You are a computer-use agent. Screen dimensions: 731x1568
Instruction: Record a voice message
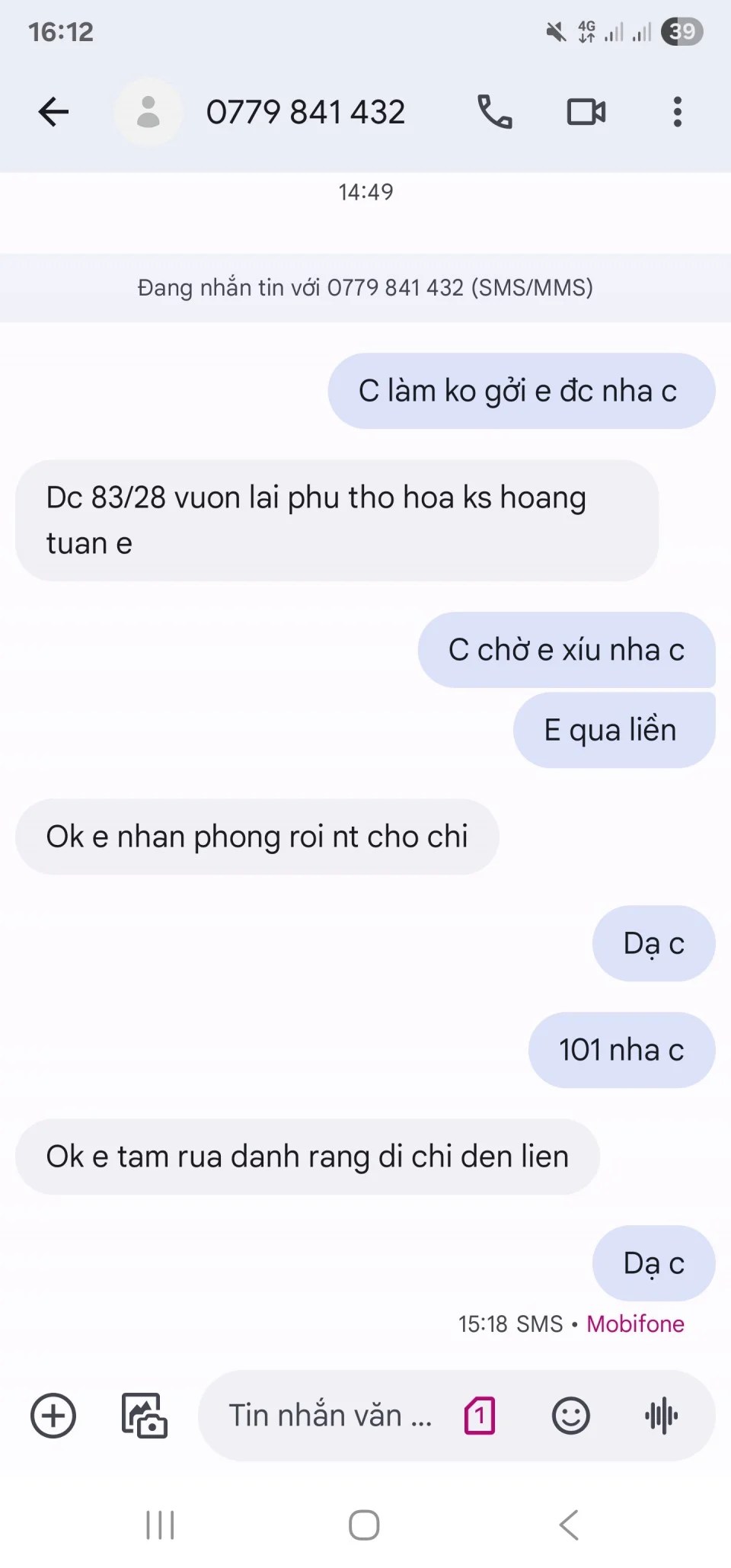661,1416
